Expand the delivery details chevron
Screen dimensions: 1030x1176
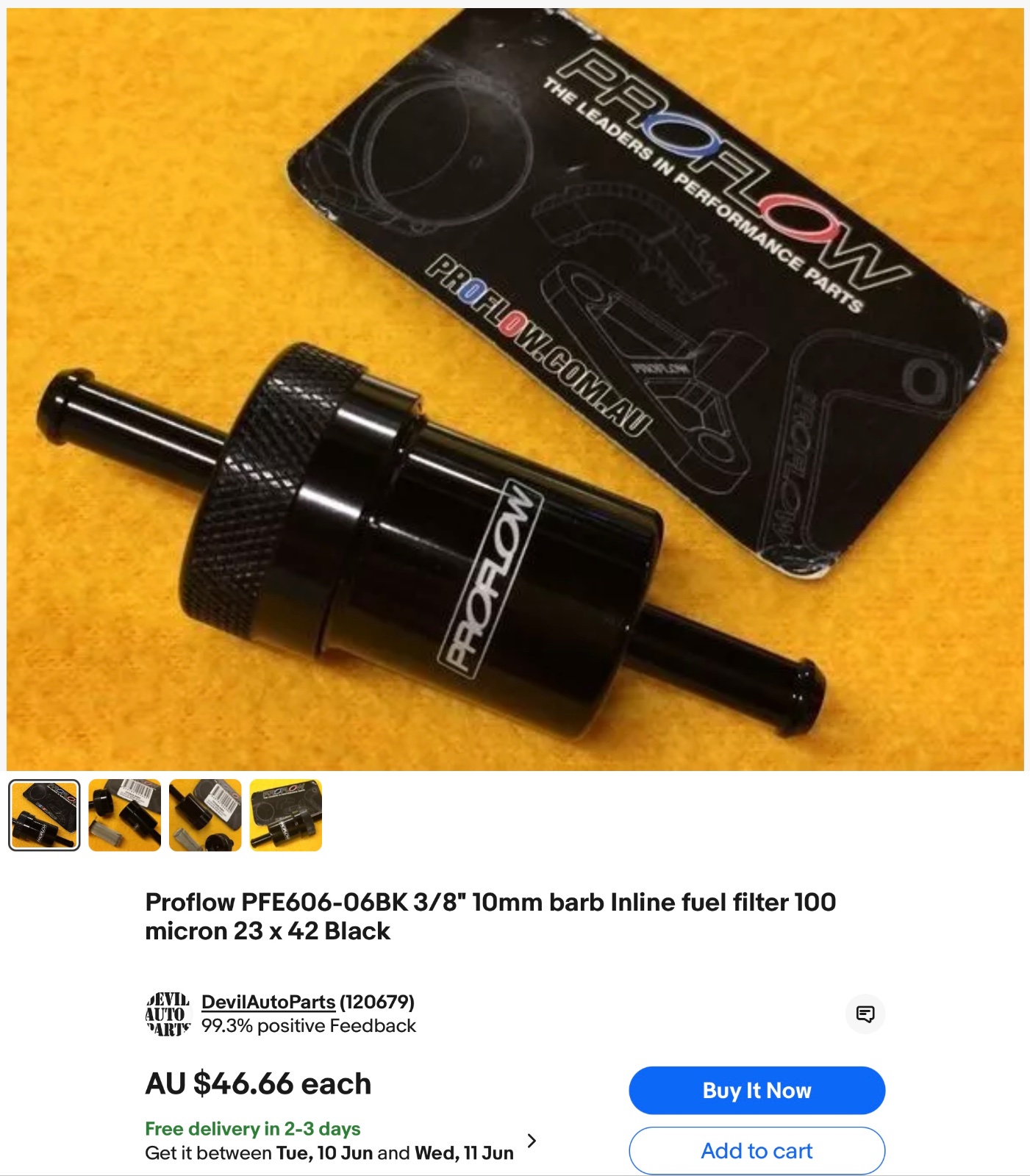tap(532, 1141)
